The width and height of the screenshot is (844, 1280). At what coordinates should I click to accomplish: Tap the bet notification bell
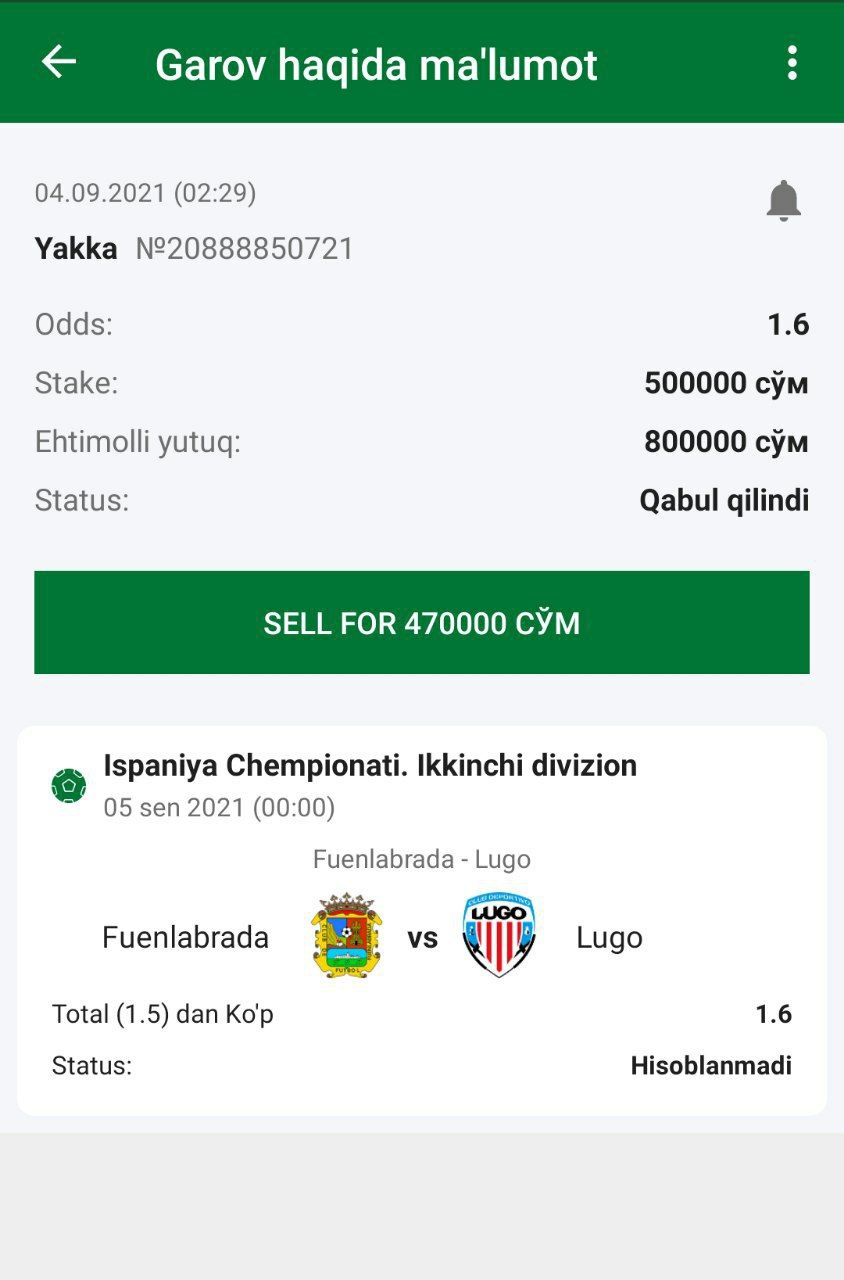(x=783, y=201)
